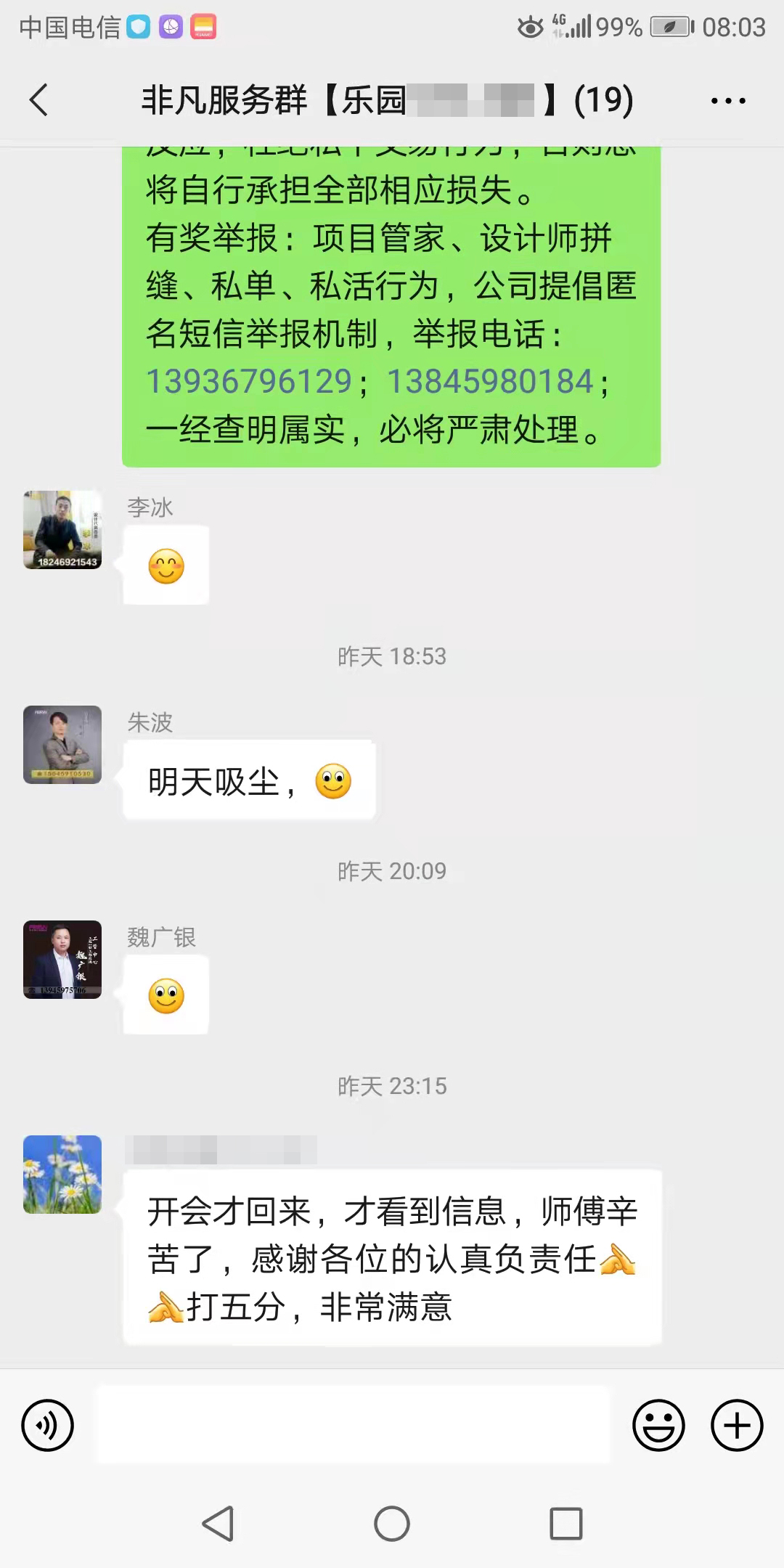Open the plus attachments menu
784x1568 pixels.
736,1426
